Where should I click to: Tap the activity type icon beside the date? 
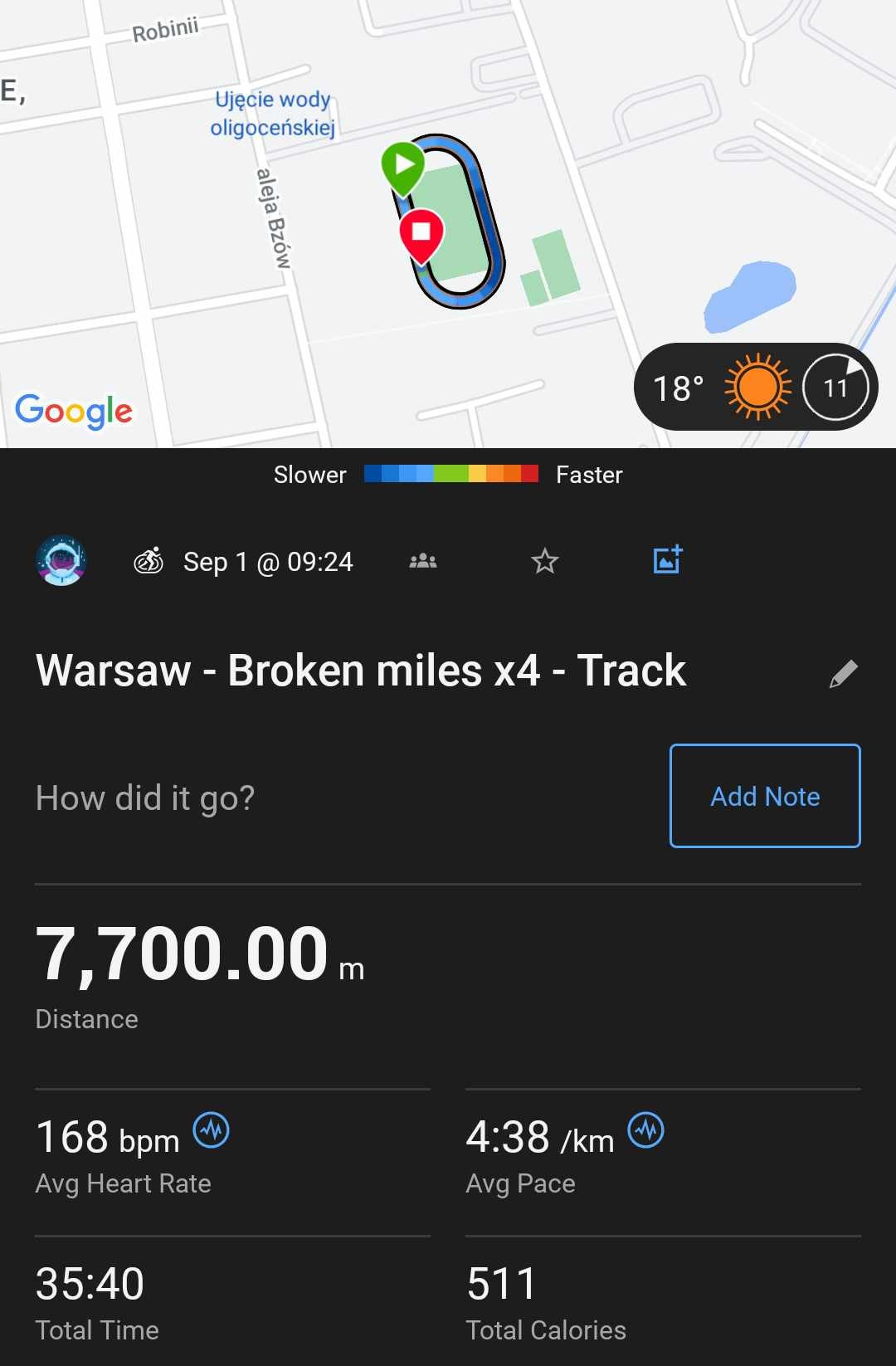click(149, 562)
